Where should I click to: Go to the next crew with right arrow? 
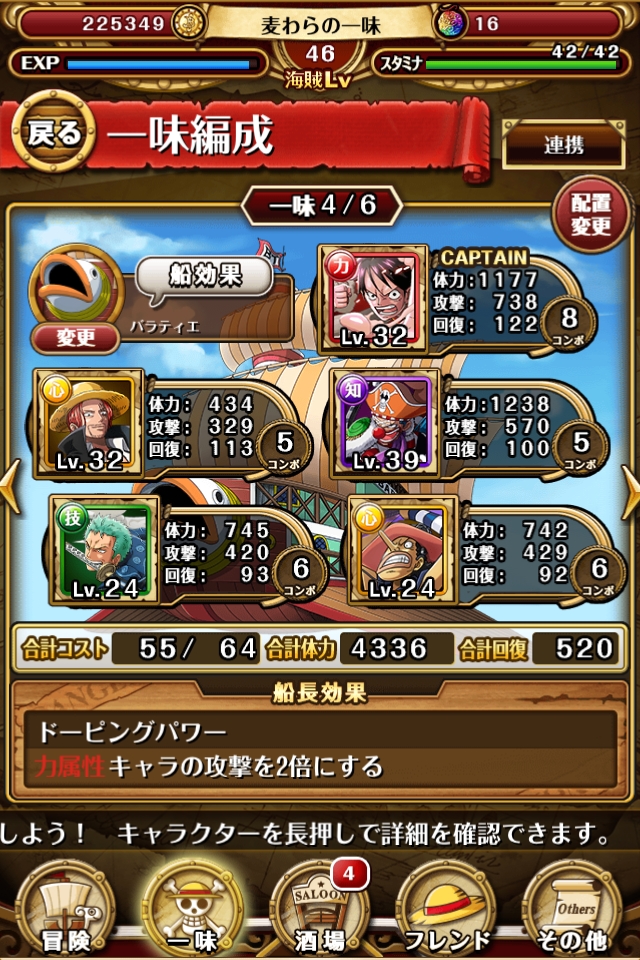pos(629,487)
